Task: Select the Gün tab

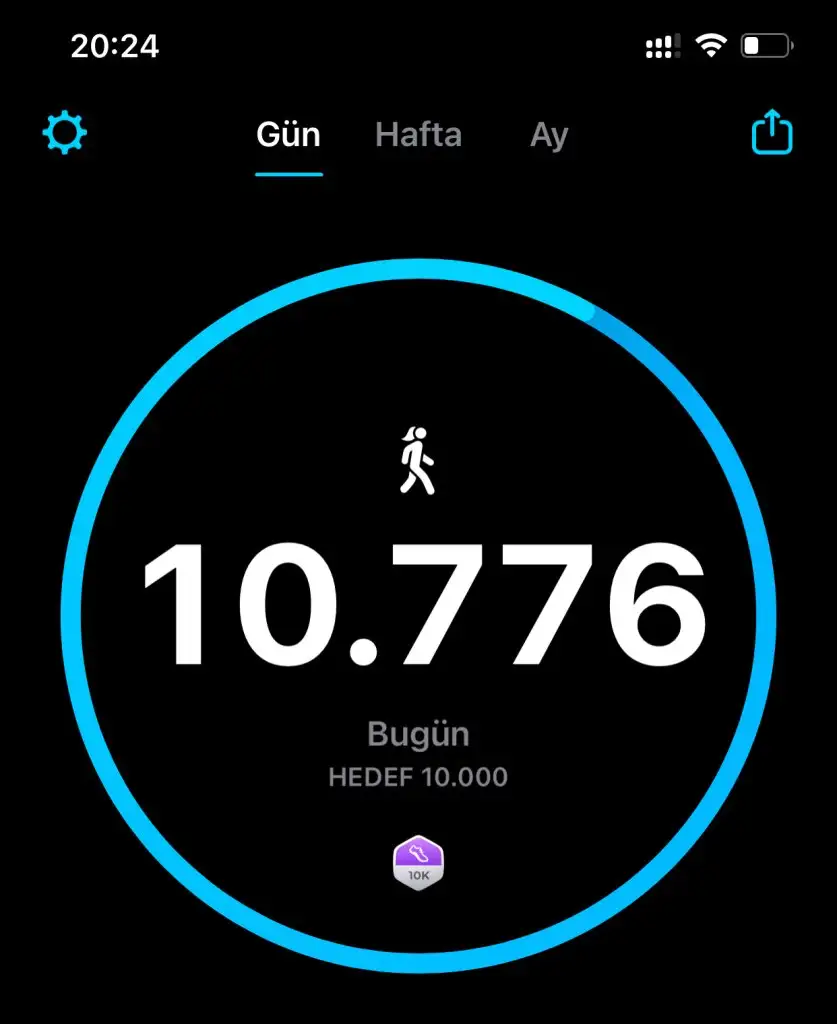Action: (x=288, y=135)
